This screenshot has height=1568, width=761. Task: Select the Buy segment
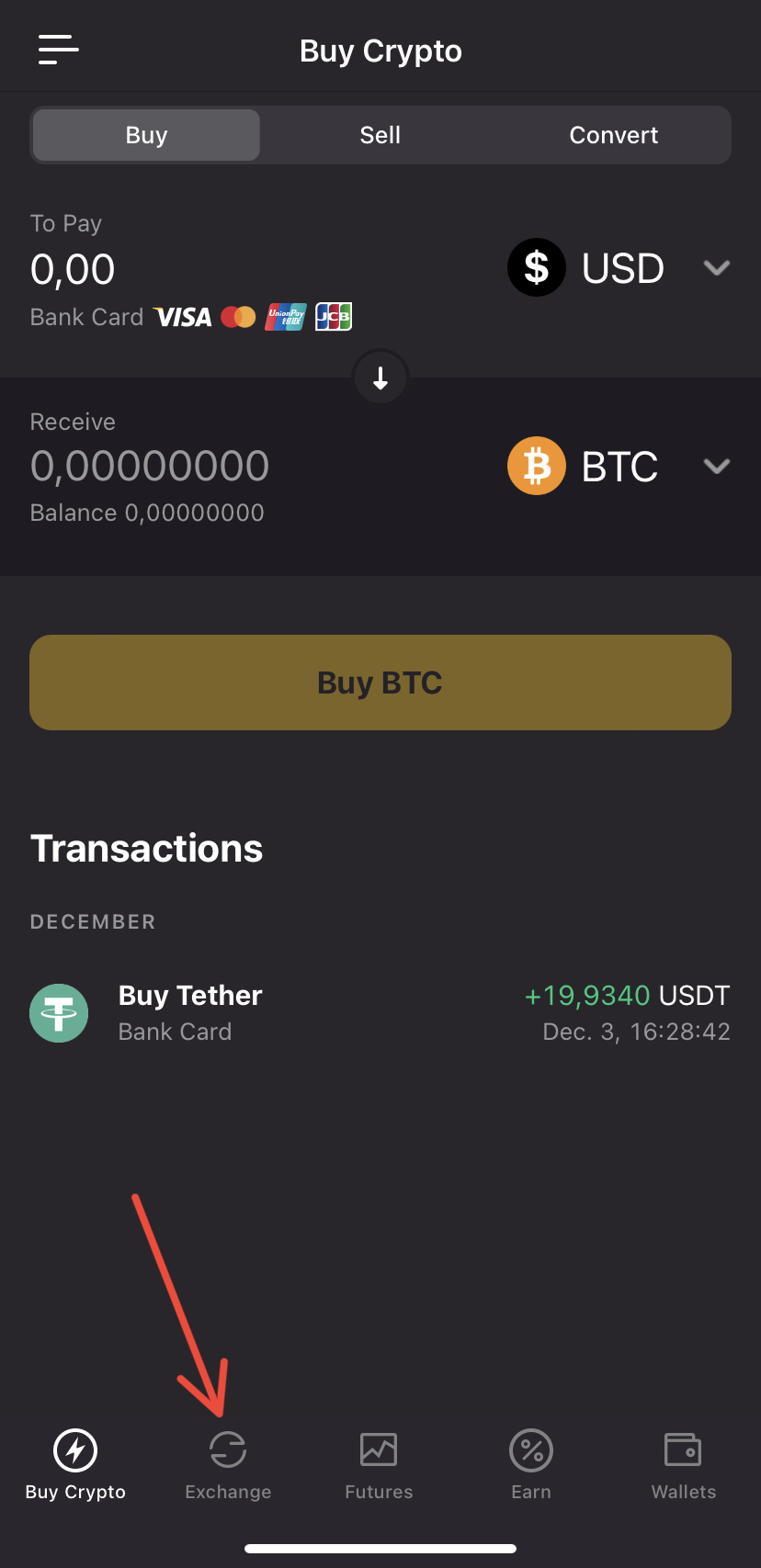point(146,135)
